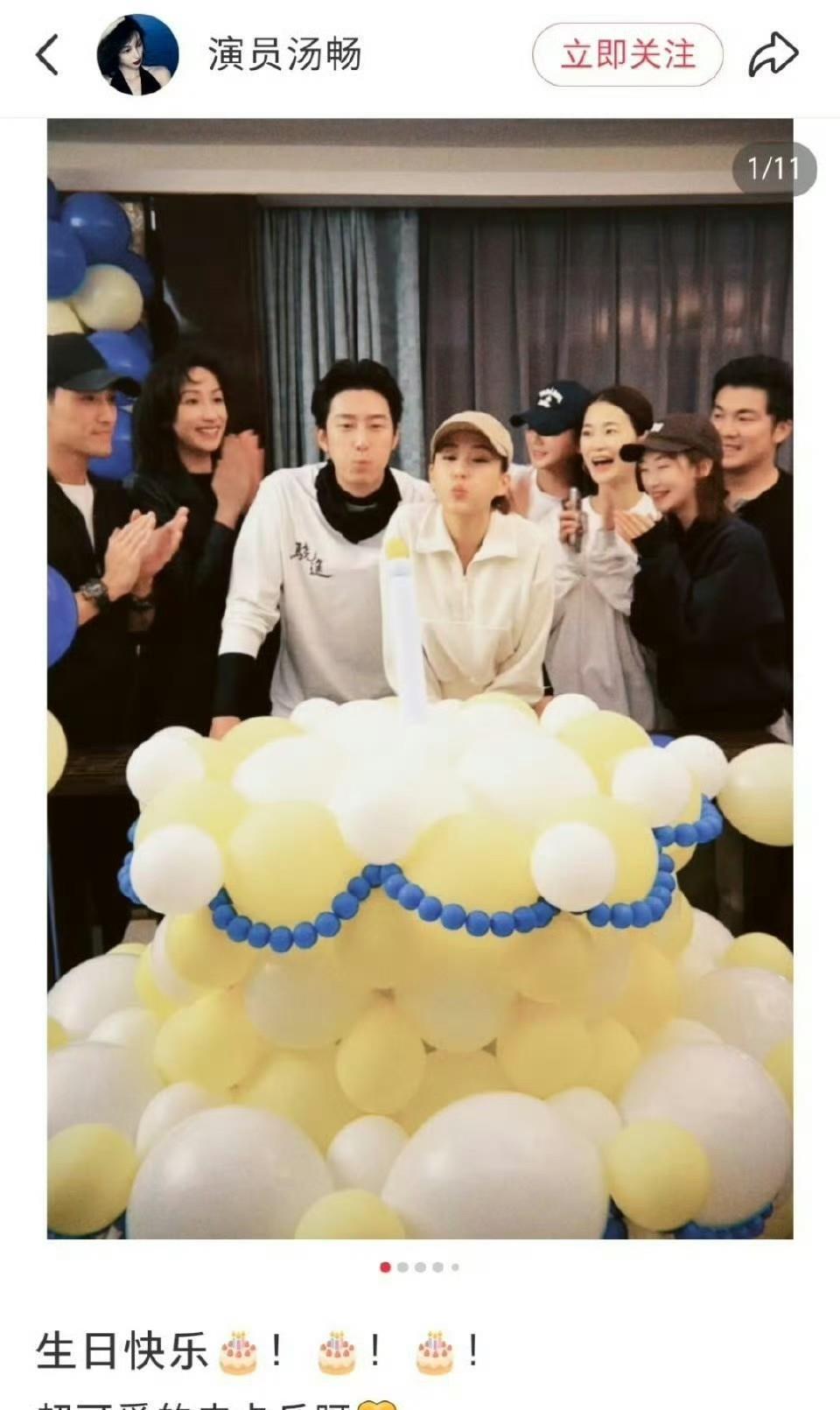Share this post via the arrow icon
The width and height of the screenshot is (840, 1410).
[x=773, y=55]
